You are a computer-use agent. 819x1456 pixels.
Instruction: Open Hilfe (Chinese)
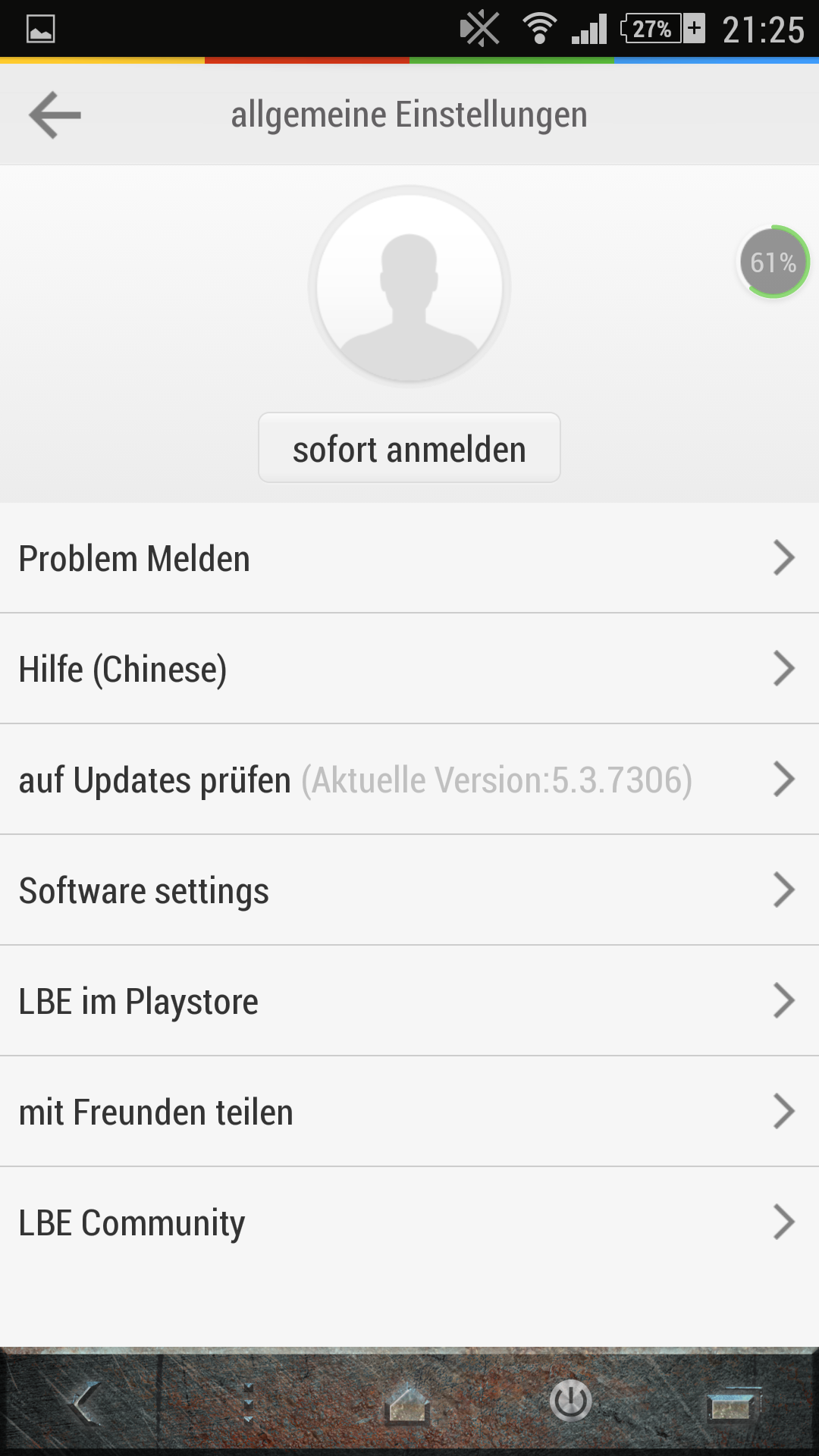409,669
